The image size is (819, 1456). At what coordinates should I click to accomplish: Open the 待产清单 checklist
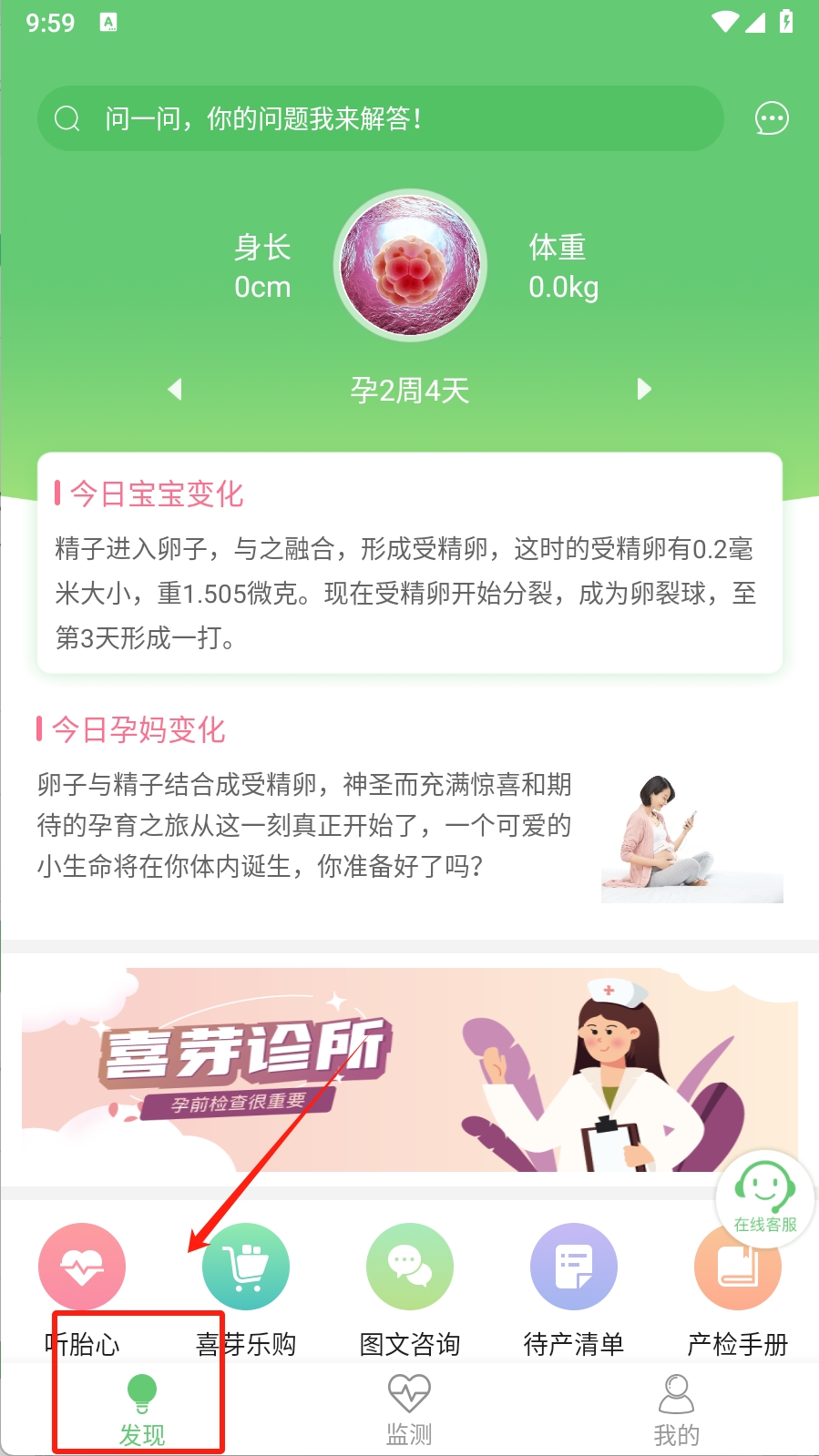[x=574, y=1267]
